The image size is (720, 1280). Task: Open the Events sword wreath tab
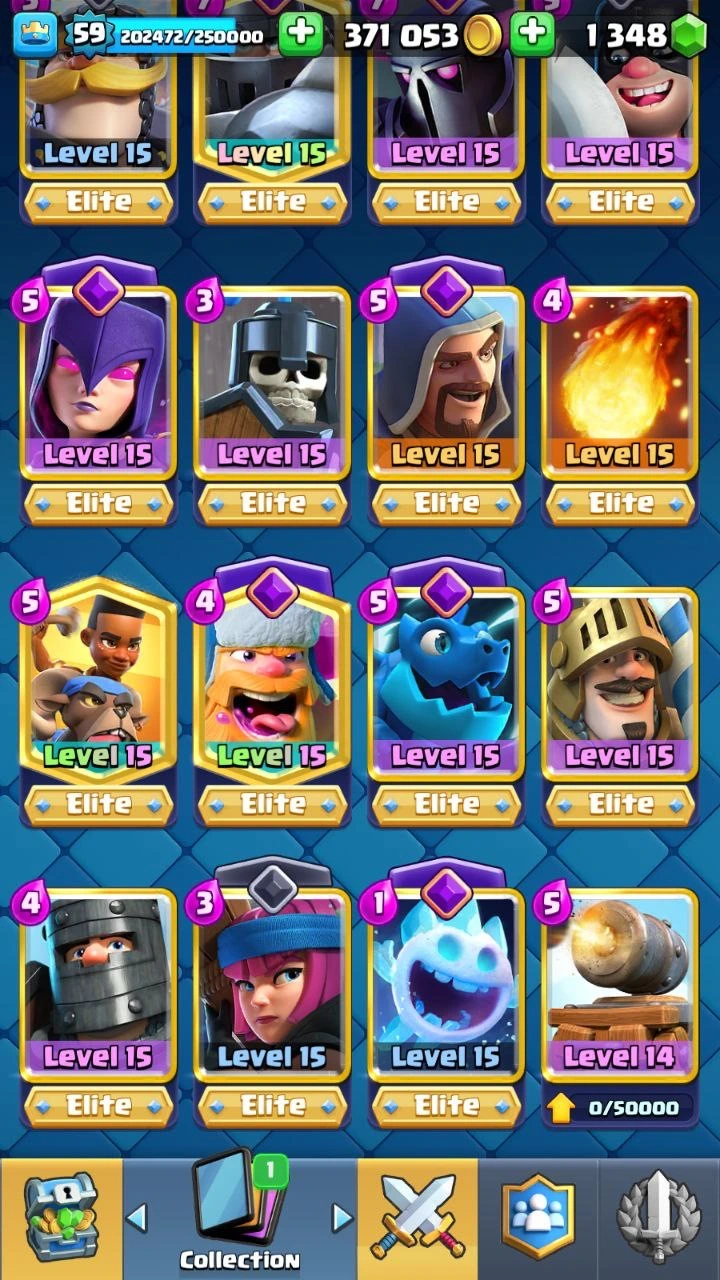click(x=658, y=1220)
